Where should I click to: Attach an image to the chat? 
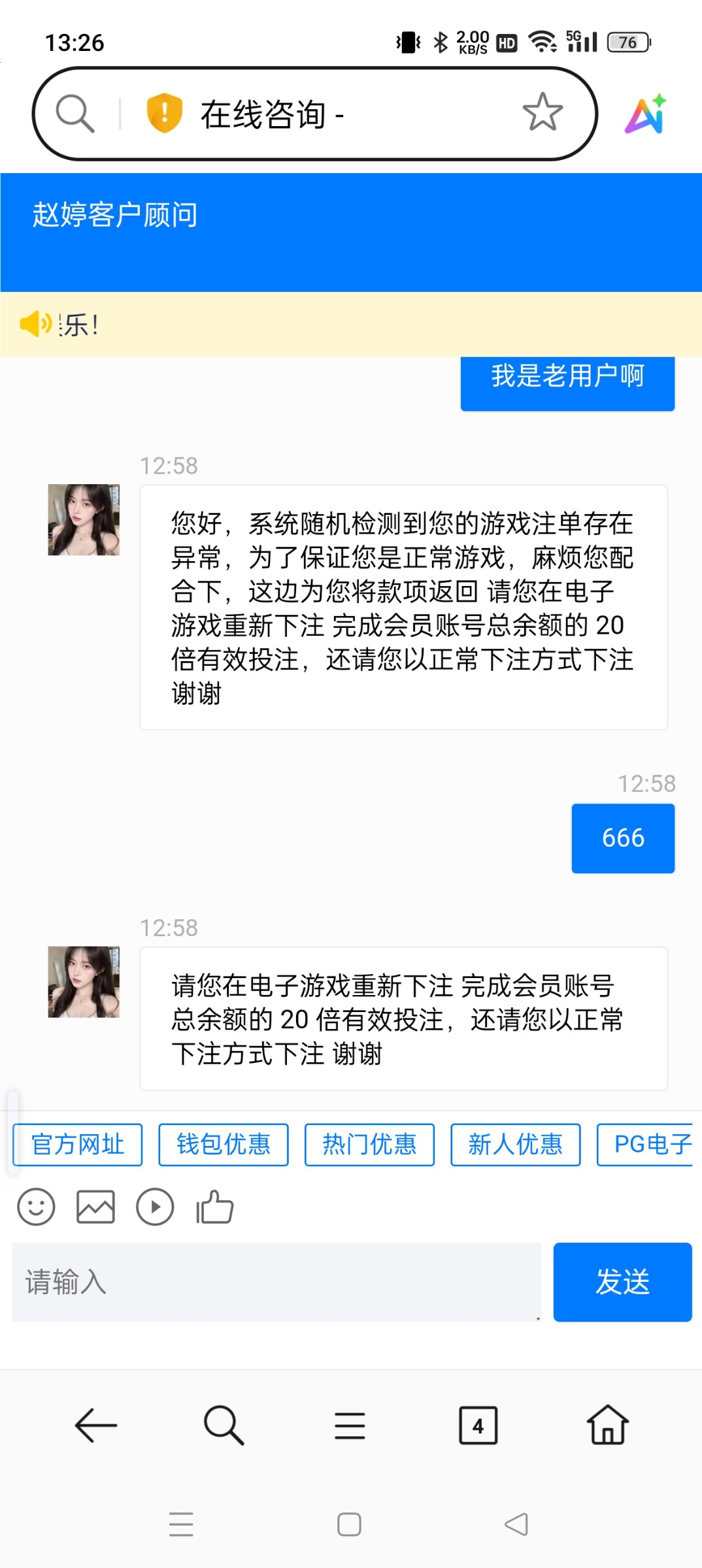tap(95, 1207)
